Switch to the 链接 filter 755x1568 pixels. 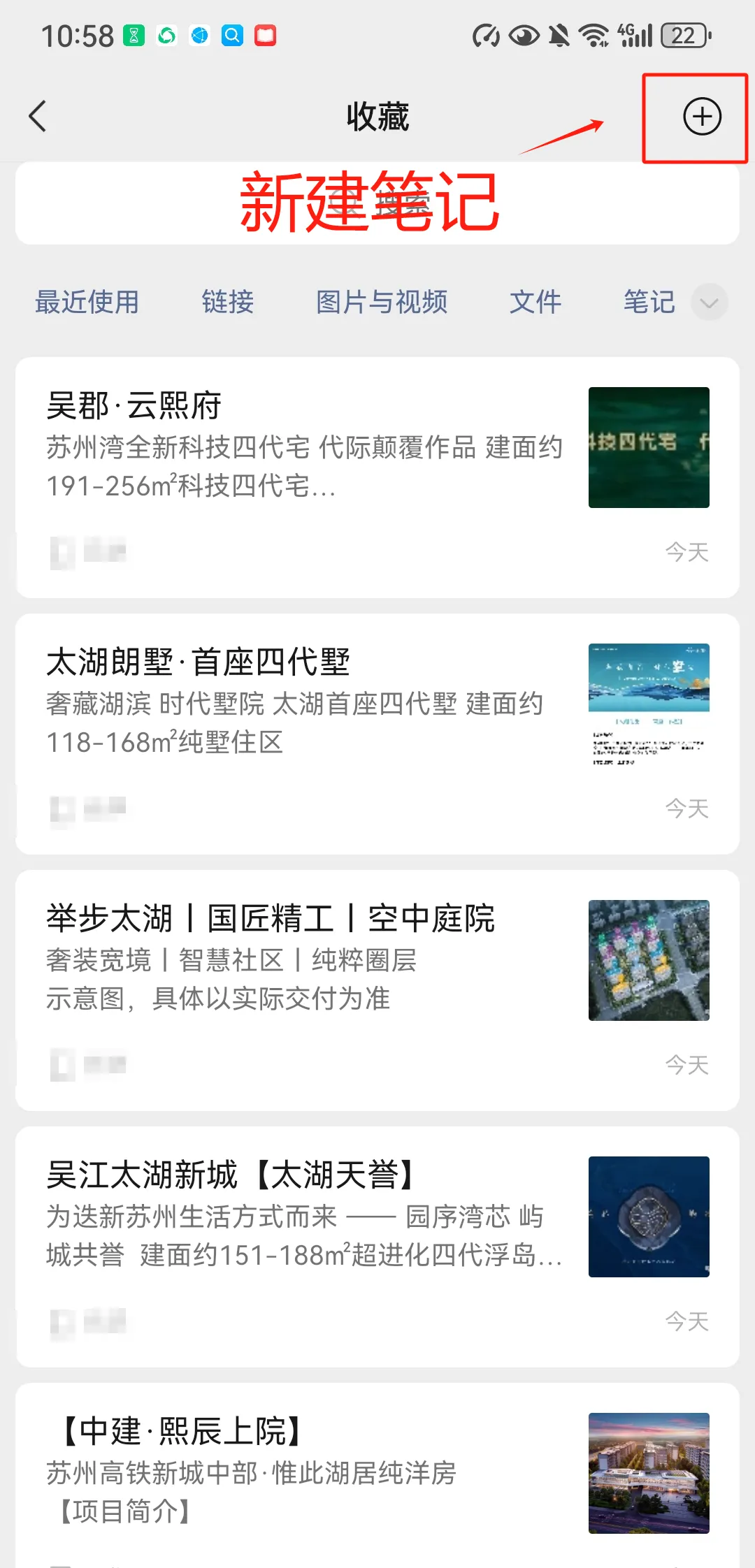coord(227,303)
